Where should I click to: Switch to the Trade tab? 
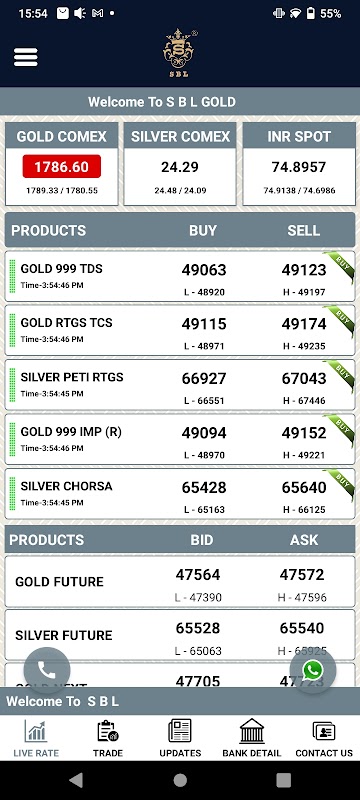tap(108, 738)
